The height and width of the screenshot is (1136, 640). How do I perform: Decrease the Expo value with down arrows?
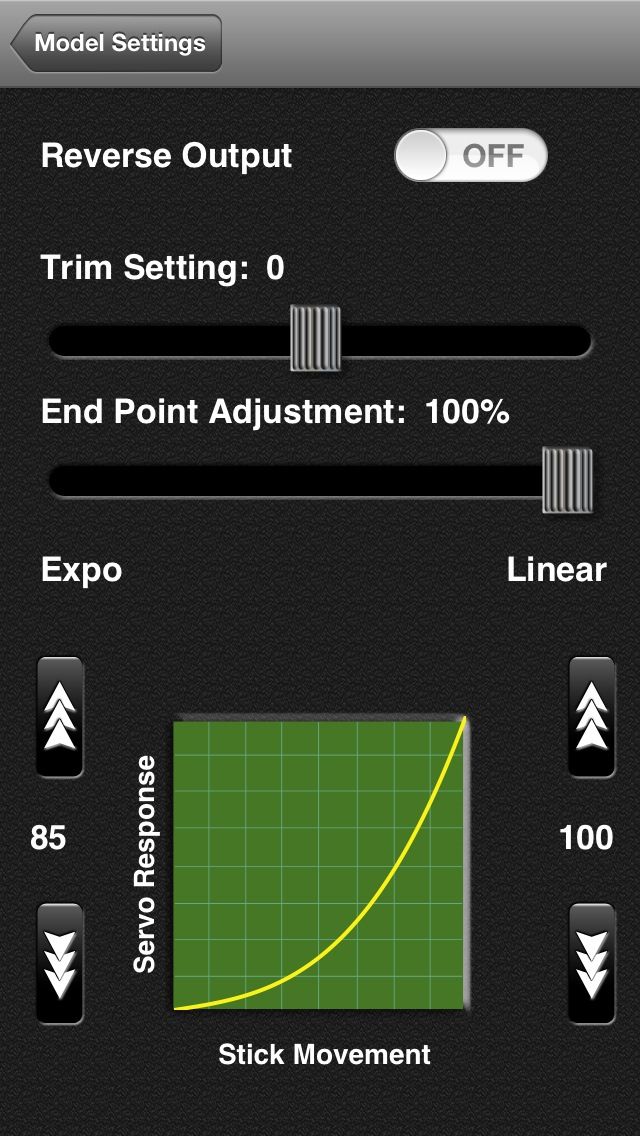(60, 964)
